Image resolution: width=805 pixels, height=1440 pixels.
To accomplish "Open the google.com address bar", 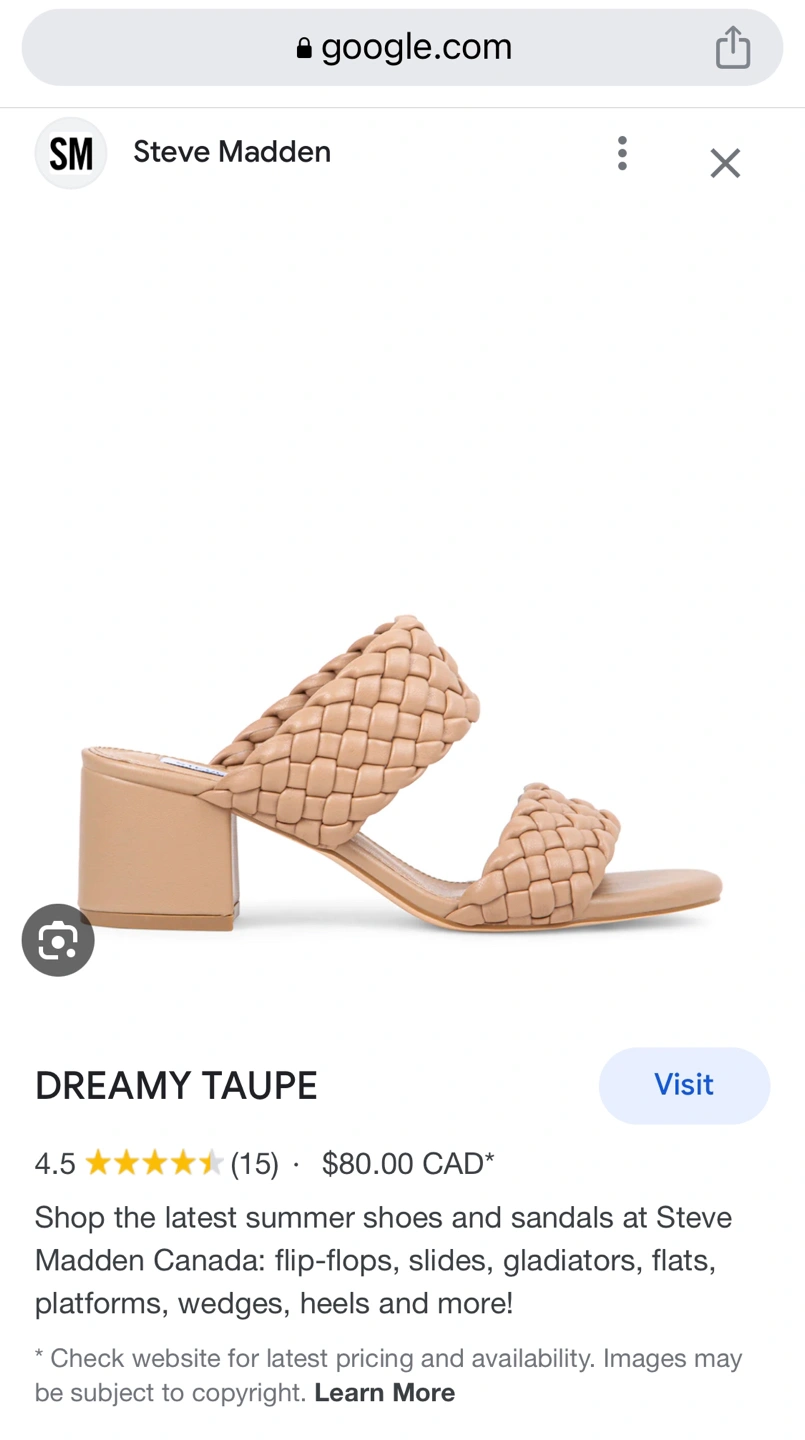I will (x=403, y=48).
